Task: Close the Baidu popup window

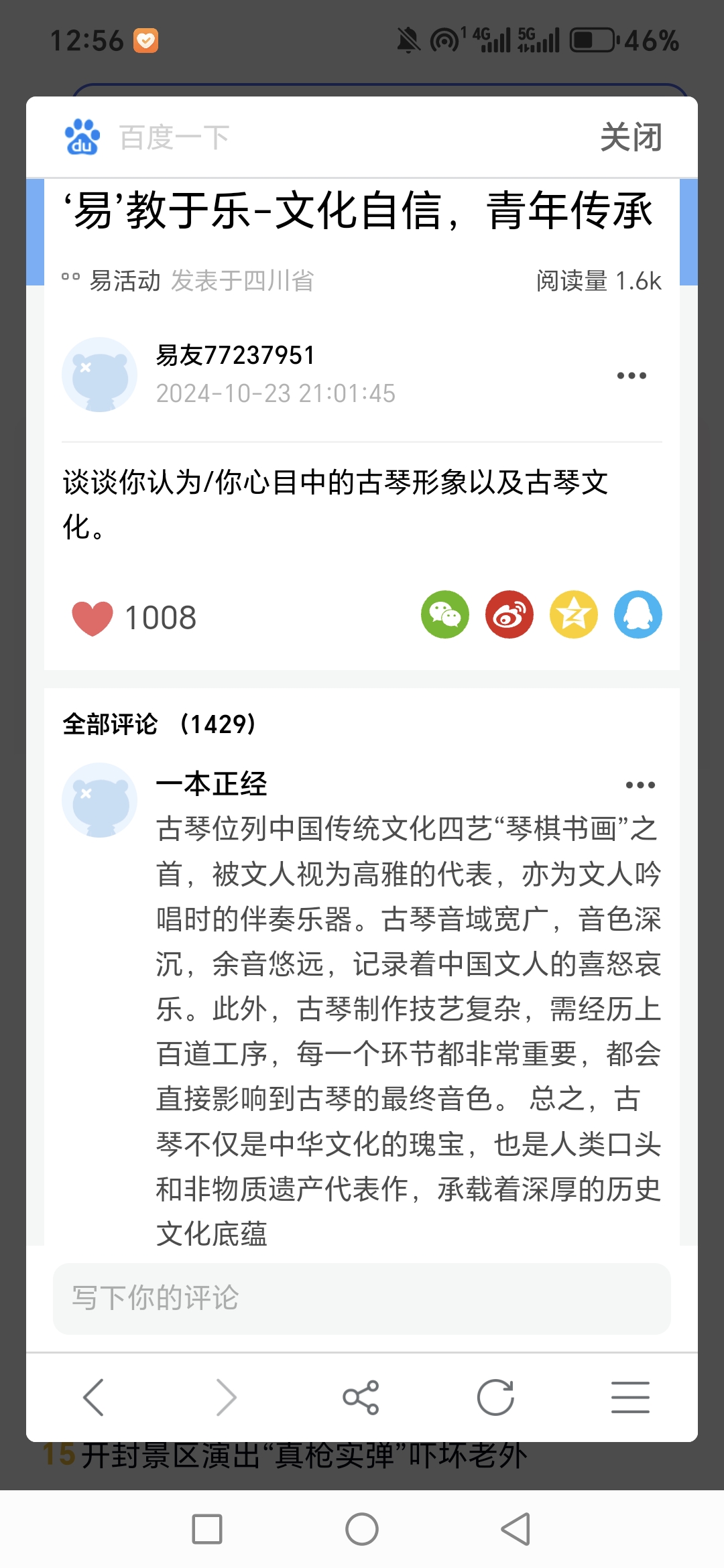Action: [x=631, y=137]
